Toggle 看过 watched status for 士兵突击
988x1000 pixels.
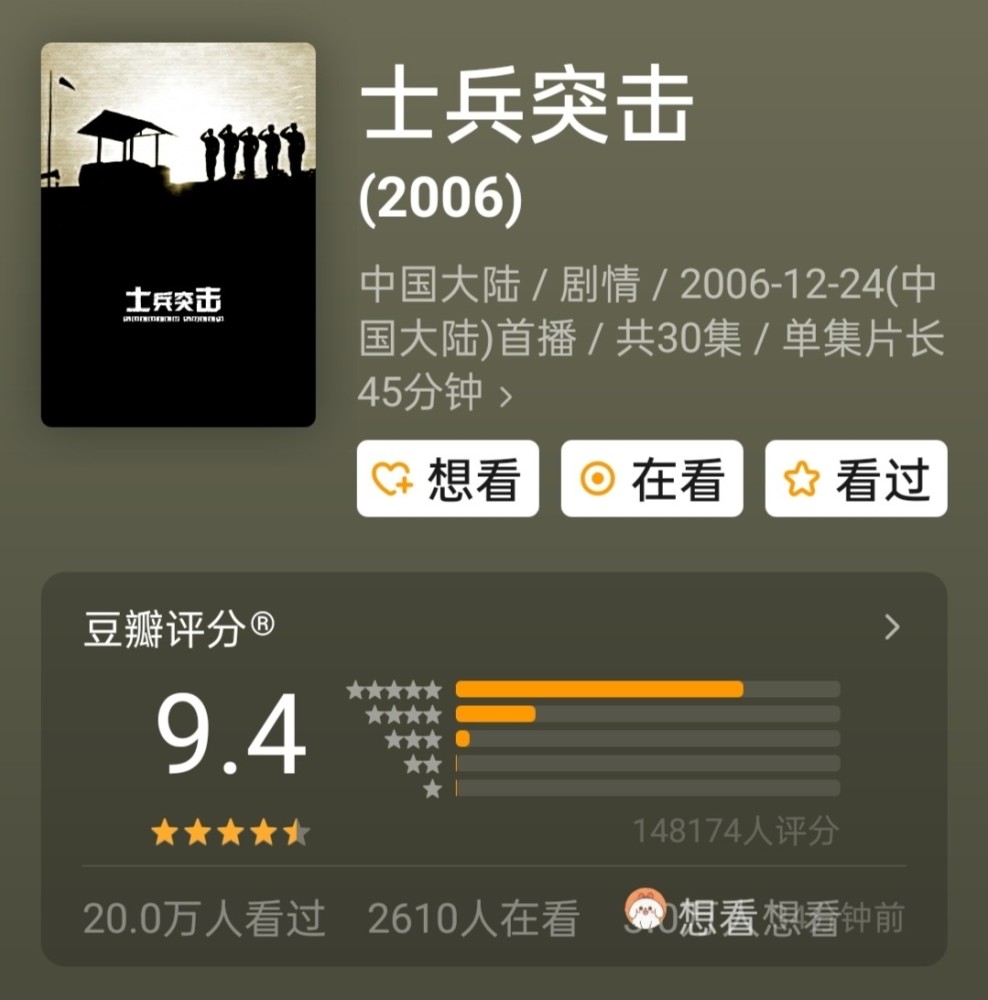[x=855, y=479]
